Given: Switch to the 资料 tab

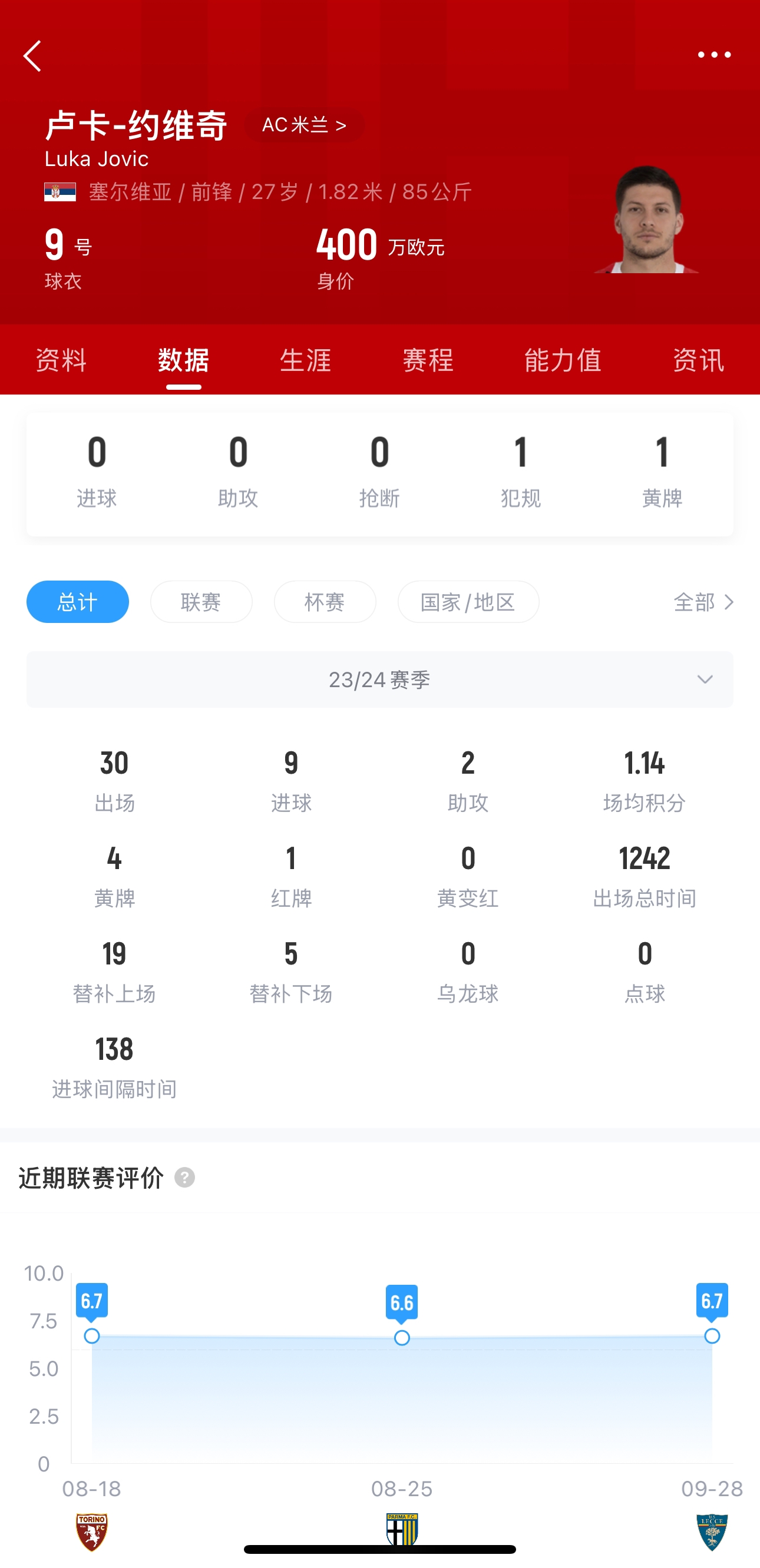Looking at the screenshot, I should coord(61,360).
